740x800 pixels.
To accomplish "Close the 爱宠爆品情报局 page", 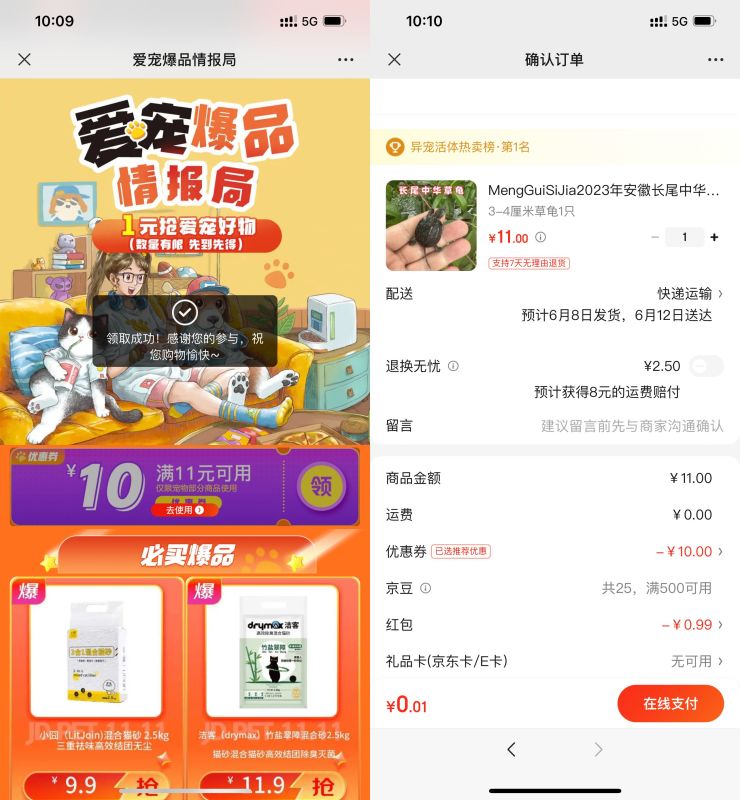I will point(24,59).
